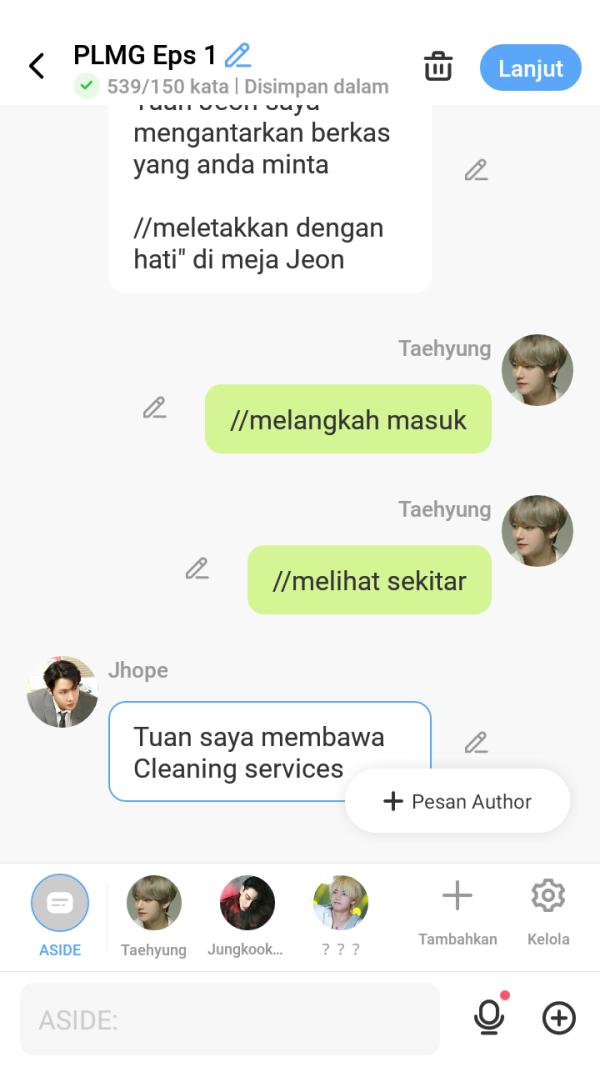Focus the ASIDE text input field
This screenshot has height=1067, width=600.
click(230, 1019)
